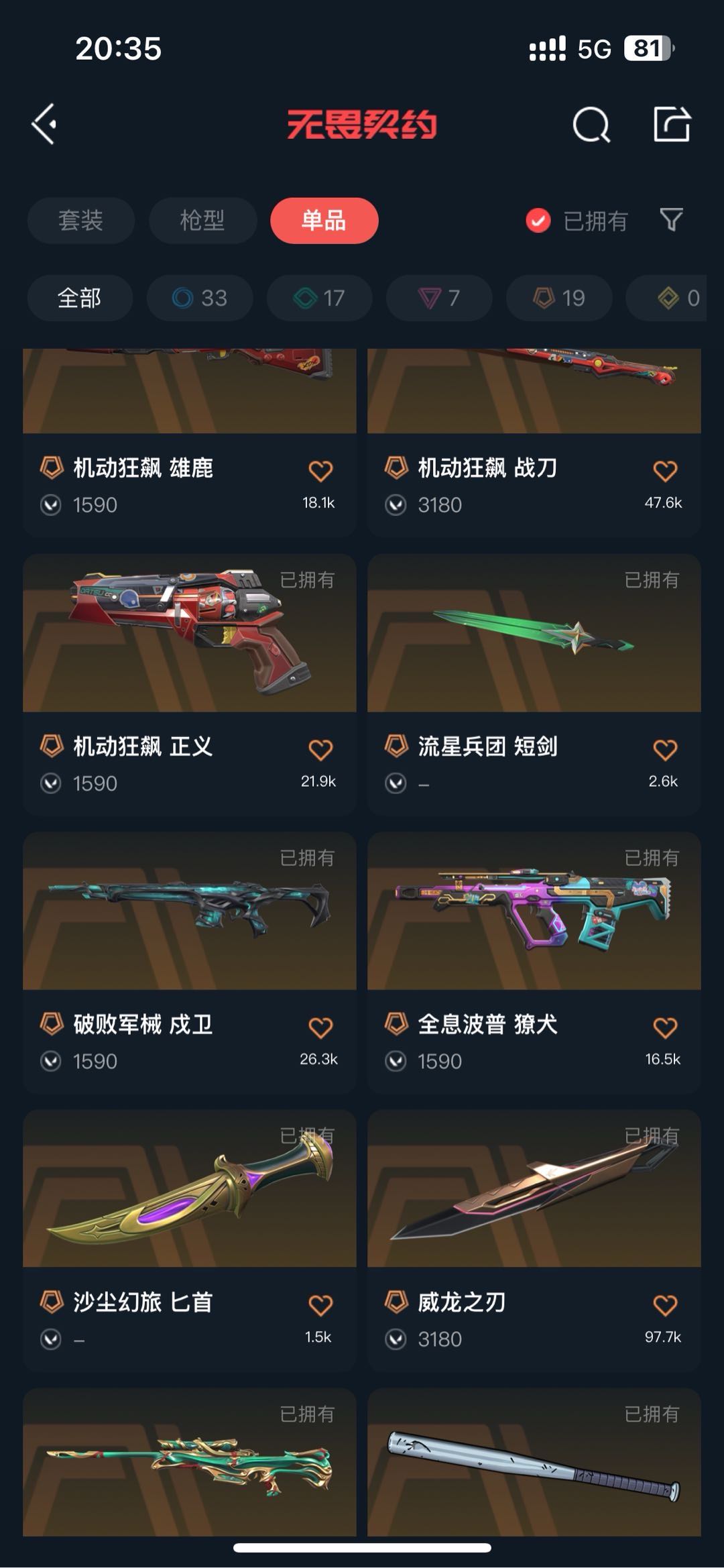
Task: Like the 威龙之刃 skin
Action: pyautogui.click(x=665, y=1305)
